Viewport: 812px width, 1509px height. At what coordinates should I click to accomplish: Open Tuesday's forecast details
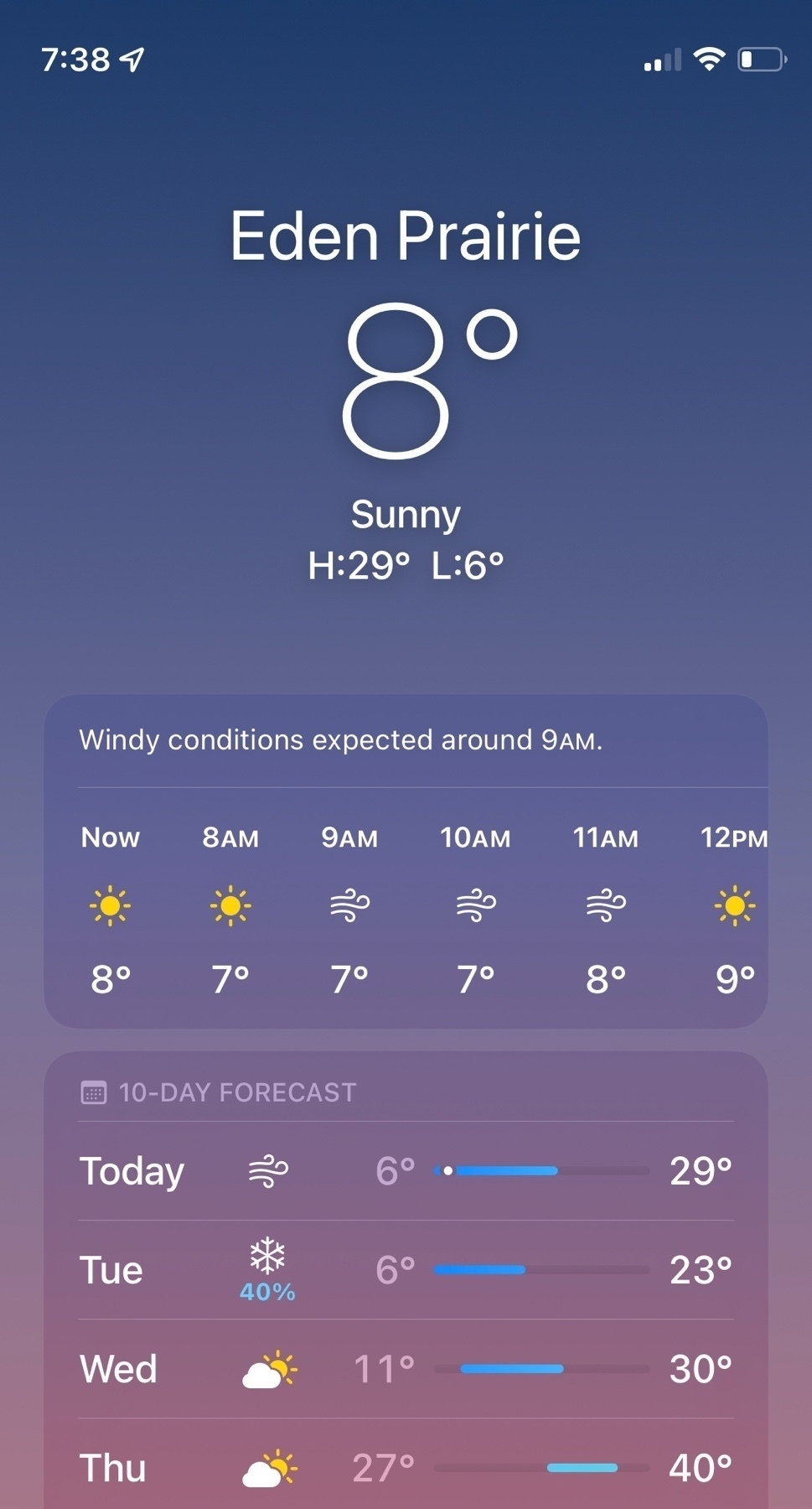(x=406, y=1270)
